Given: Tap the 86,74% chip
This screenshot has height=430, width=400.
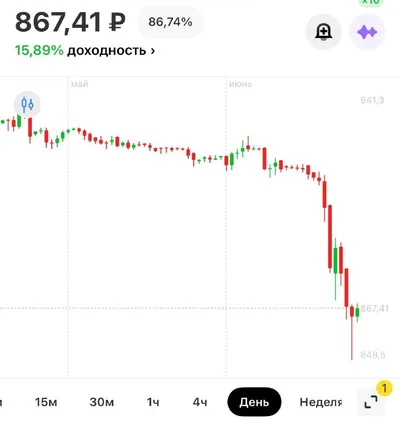Looking at the screenshot, I should coord(170,22).
